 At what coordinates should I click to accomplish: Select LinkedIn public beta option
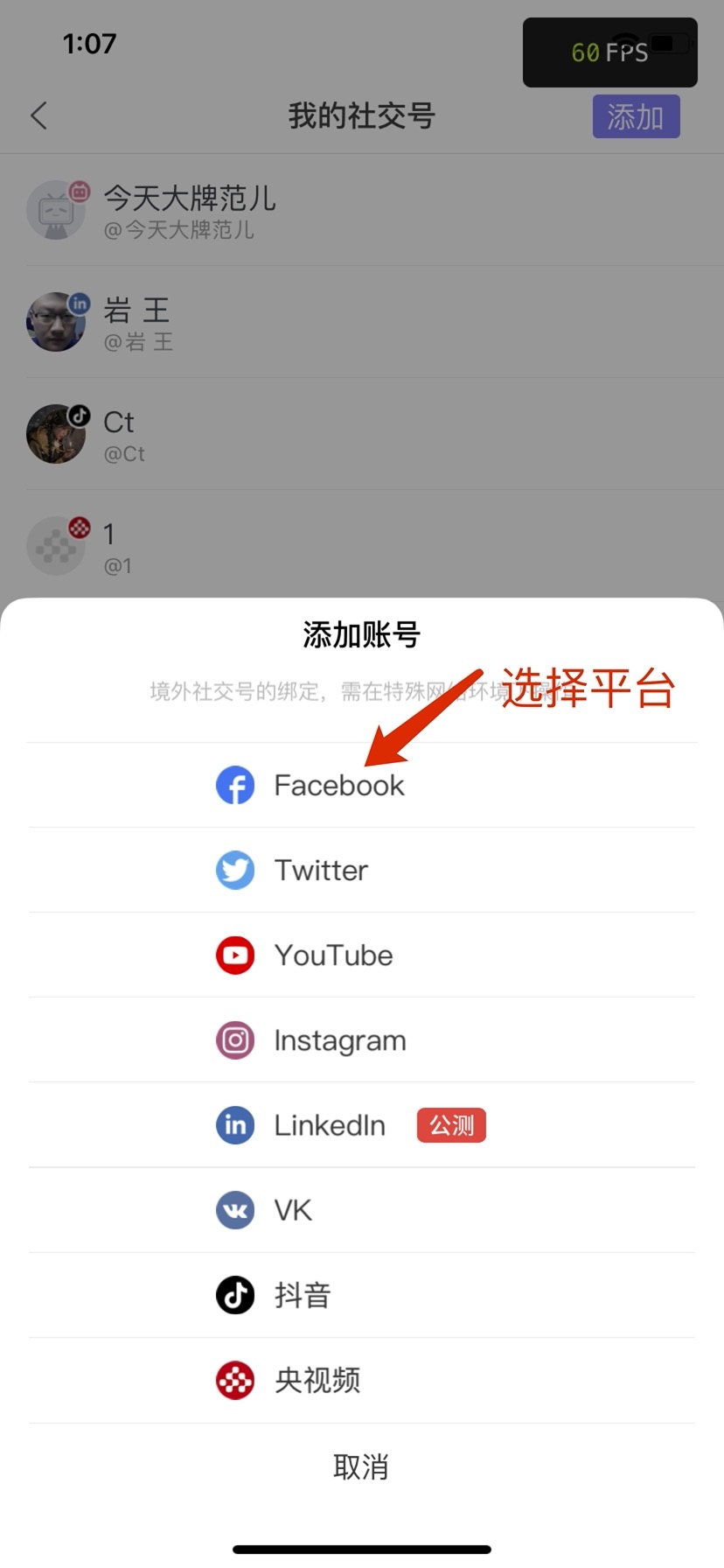click(330, 1125)
